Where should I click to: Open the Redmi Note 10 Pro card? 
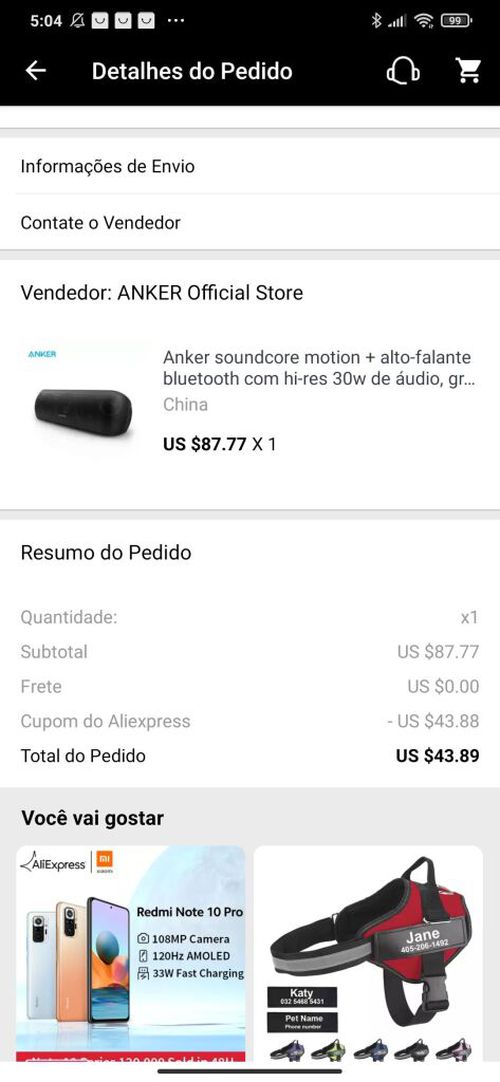click(x=131, y=954)
